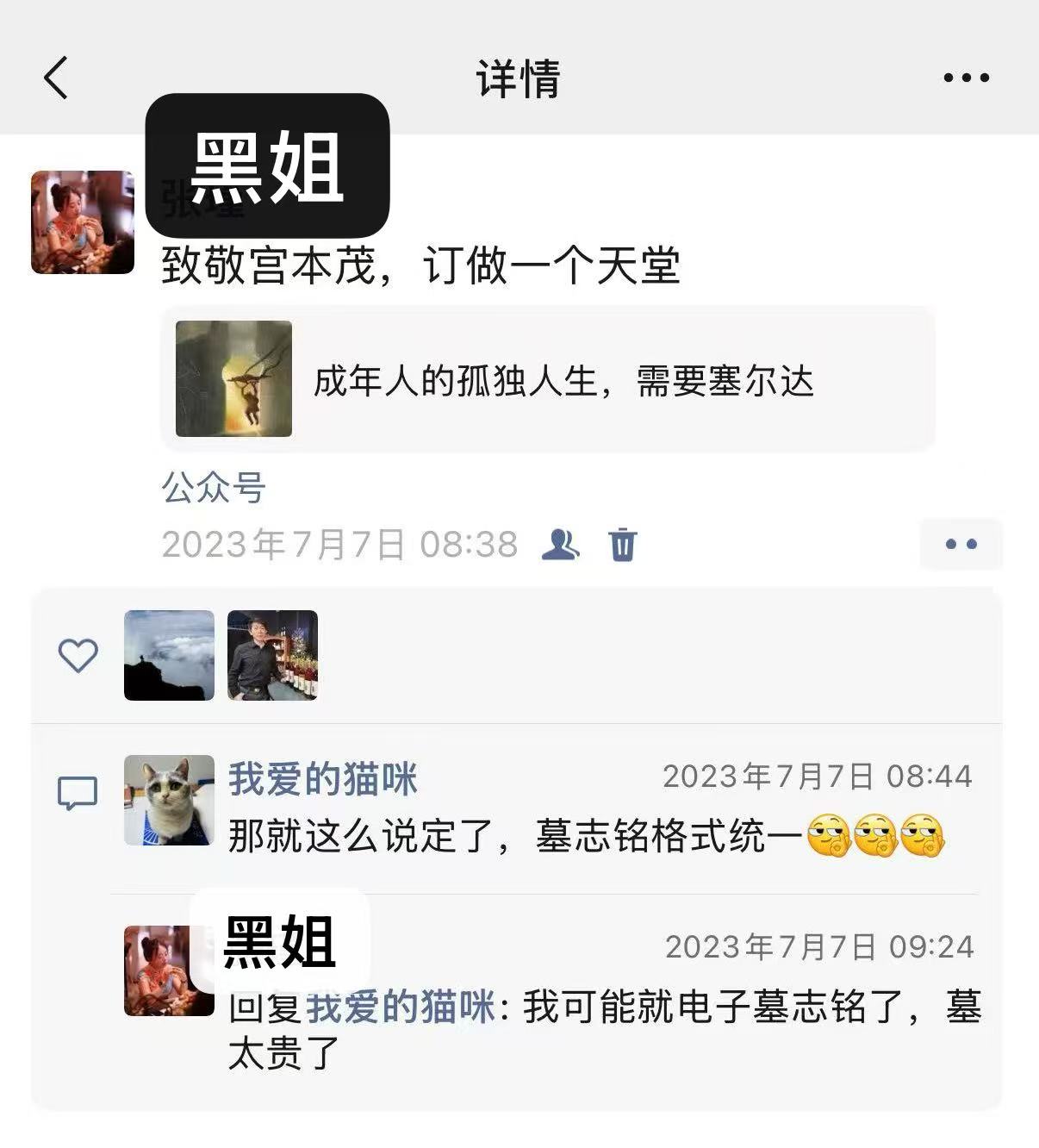Tap the 公众号 source link

pyautogui.click(x=213, y=489)
